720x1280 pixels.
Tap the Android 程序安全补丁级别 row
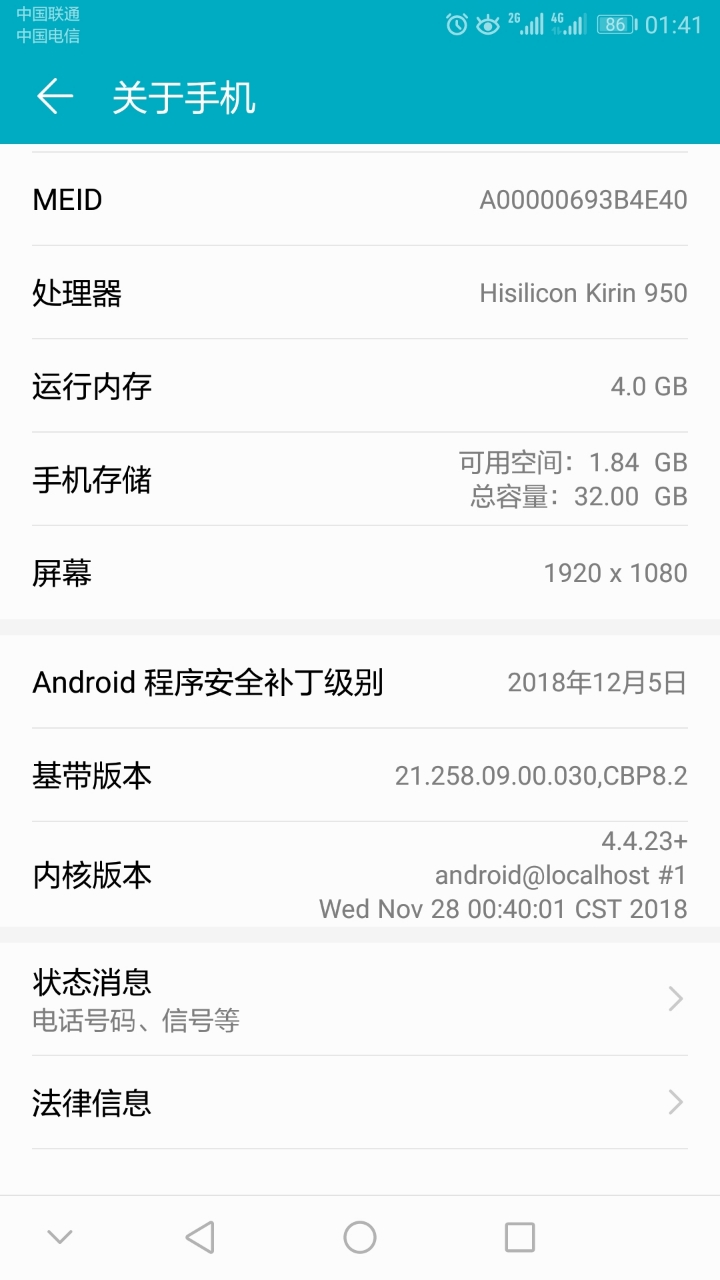pos(360,681)
